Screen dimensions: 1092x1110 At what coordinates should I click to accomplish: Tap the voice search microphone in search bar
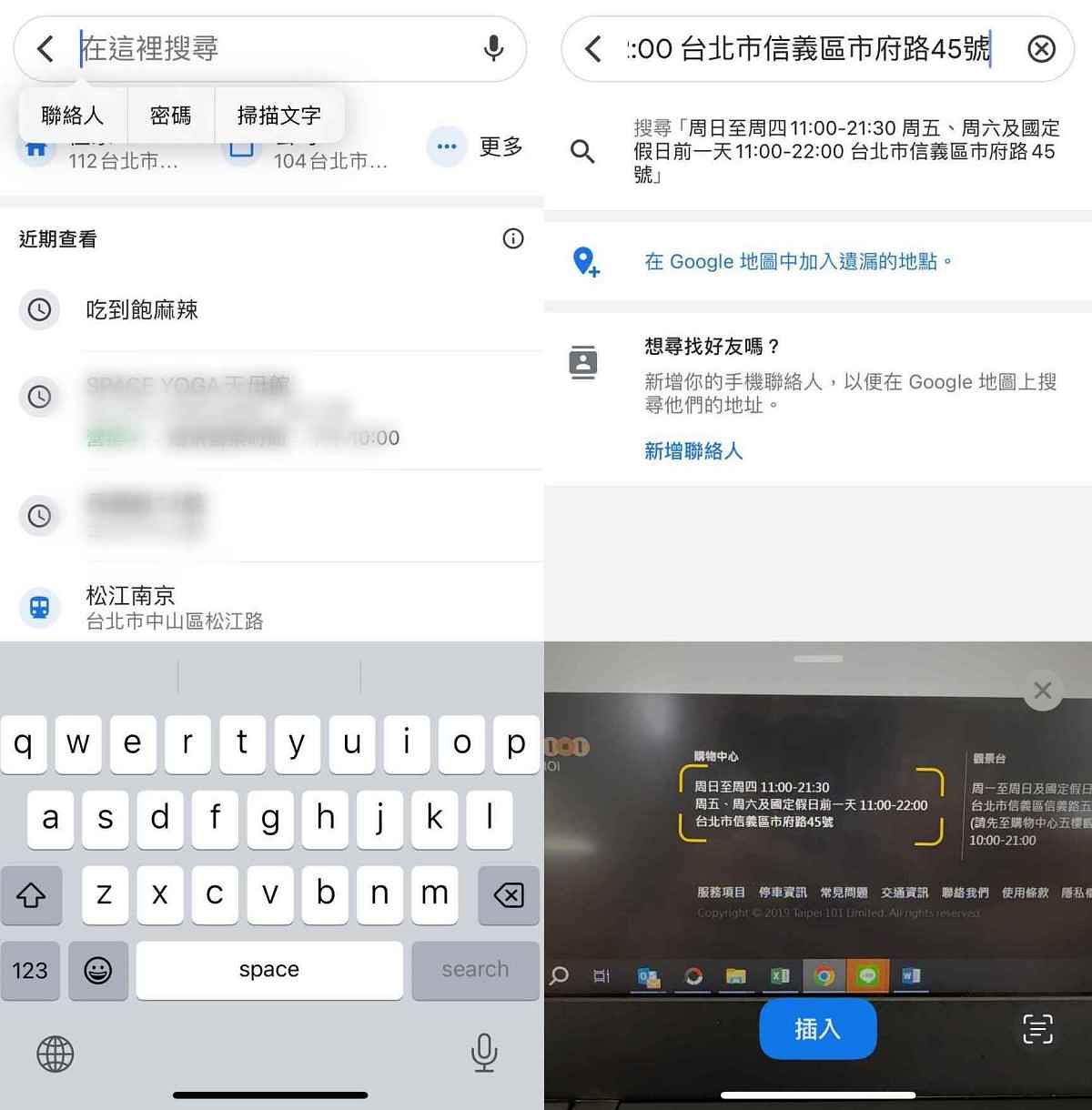(x=493, y=48)
